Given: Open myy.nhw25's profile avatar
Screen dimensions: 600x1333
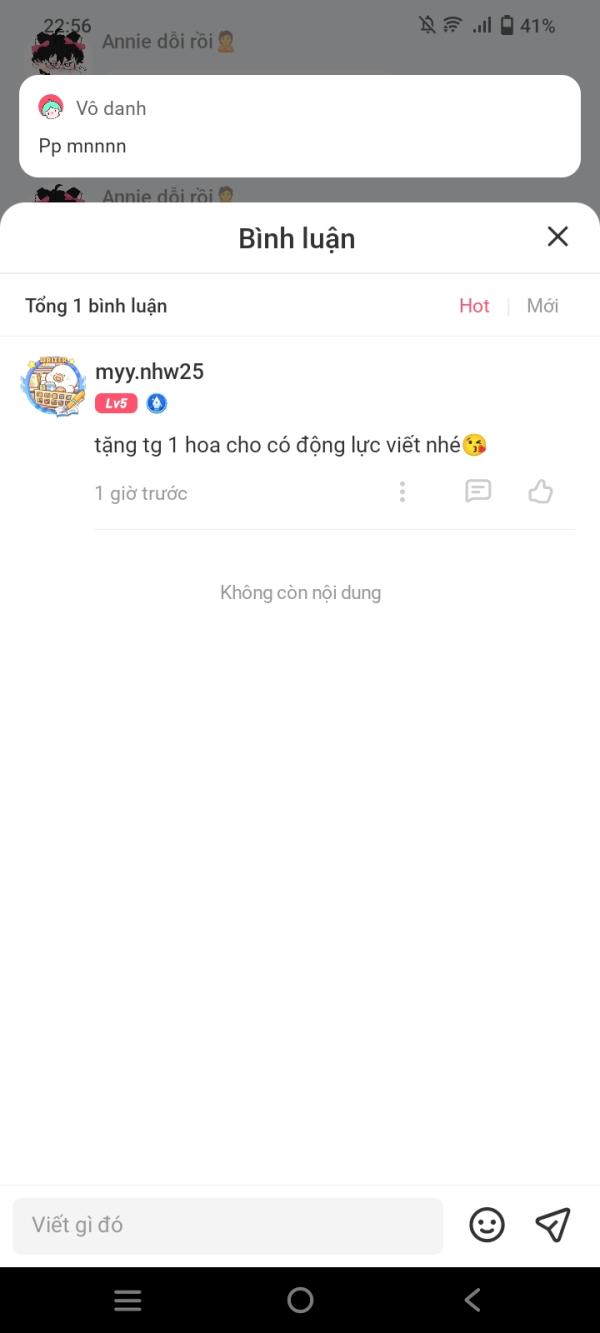Looking at the screenshot, I should (53, 385).
